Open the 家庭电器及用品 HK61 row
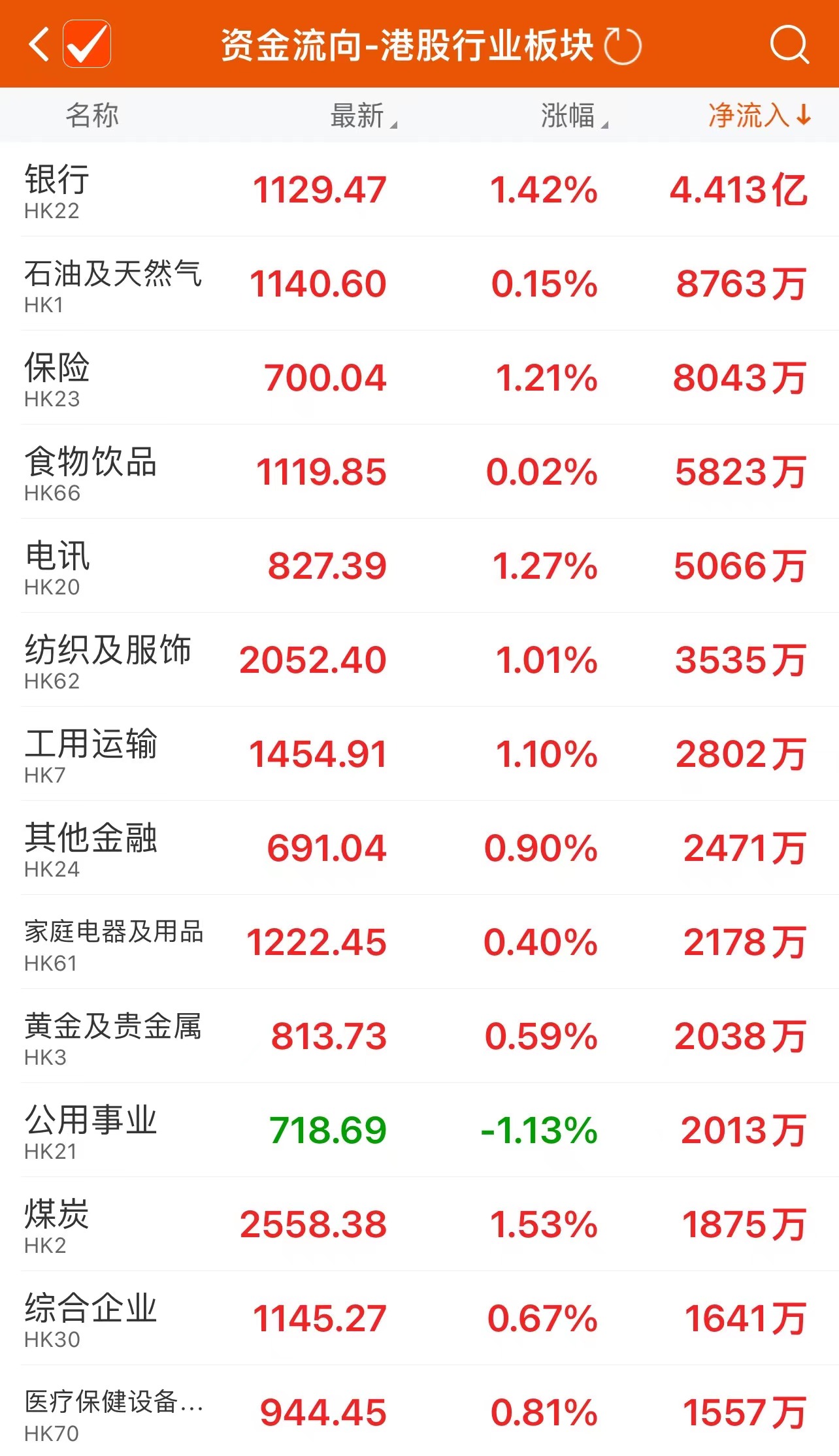 click(418, 943)
